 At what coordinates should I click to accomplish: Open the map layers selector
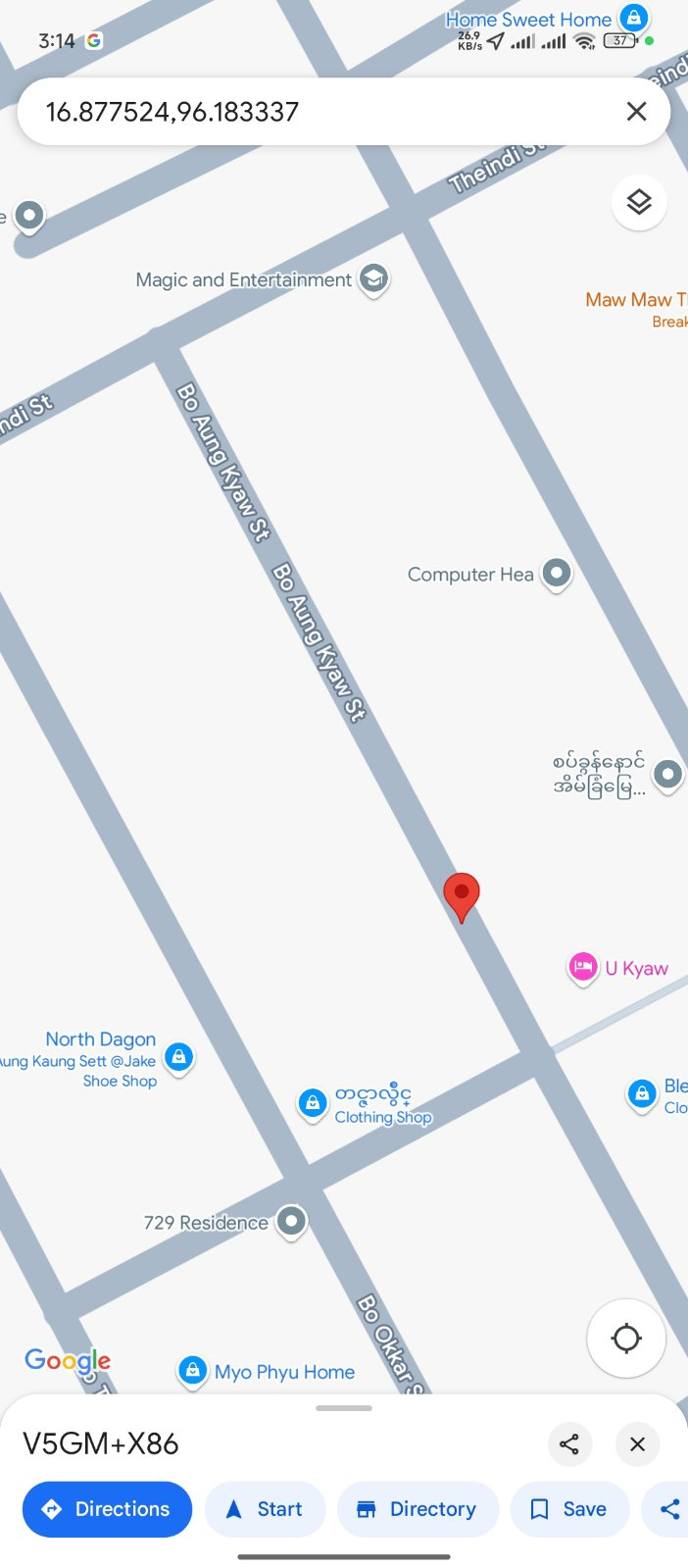[639, 203]
